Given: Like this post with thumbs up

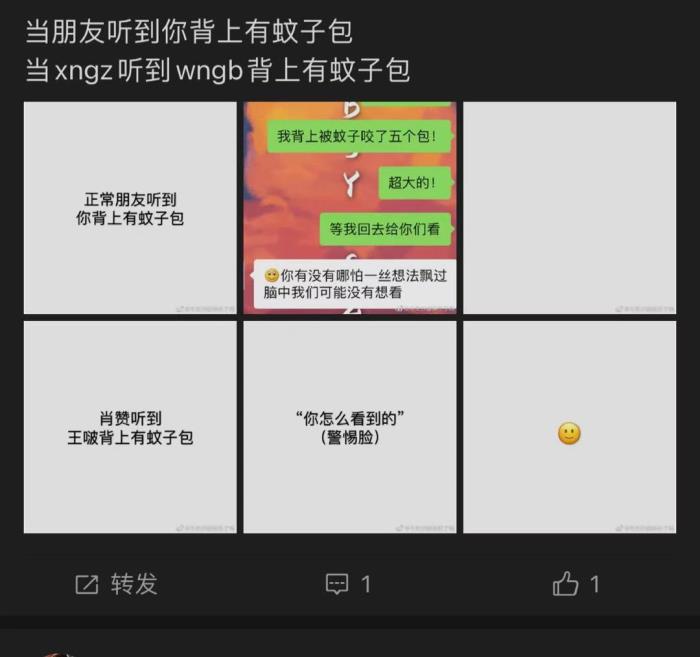Looking at the screenshot, I should click(576, 584).
